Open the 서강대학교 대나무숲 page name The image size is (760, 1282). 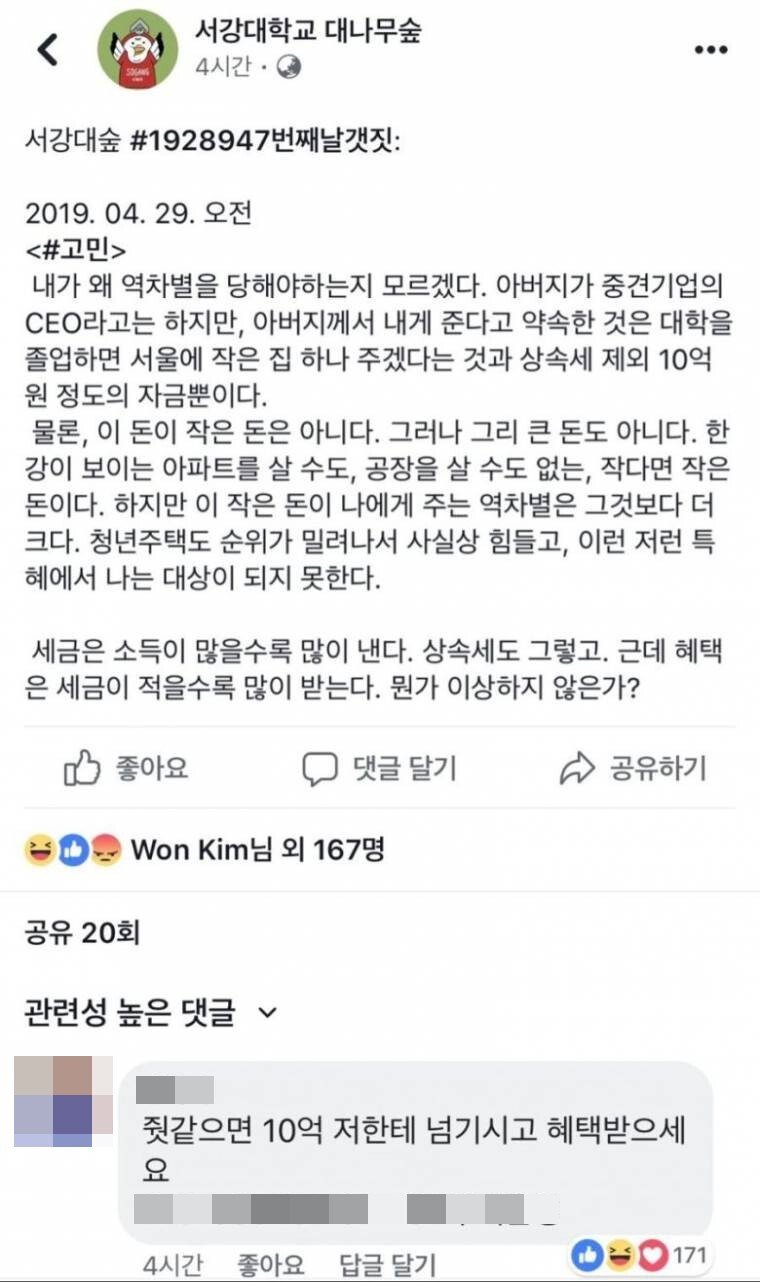point(308,32)
